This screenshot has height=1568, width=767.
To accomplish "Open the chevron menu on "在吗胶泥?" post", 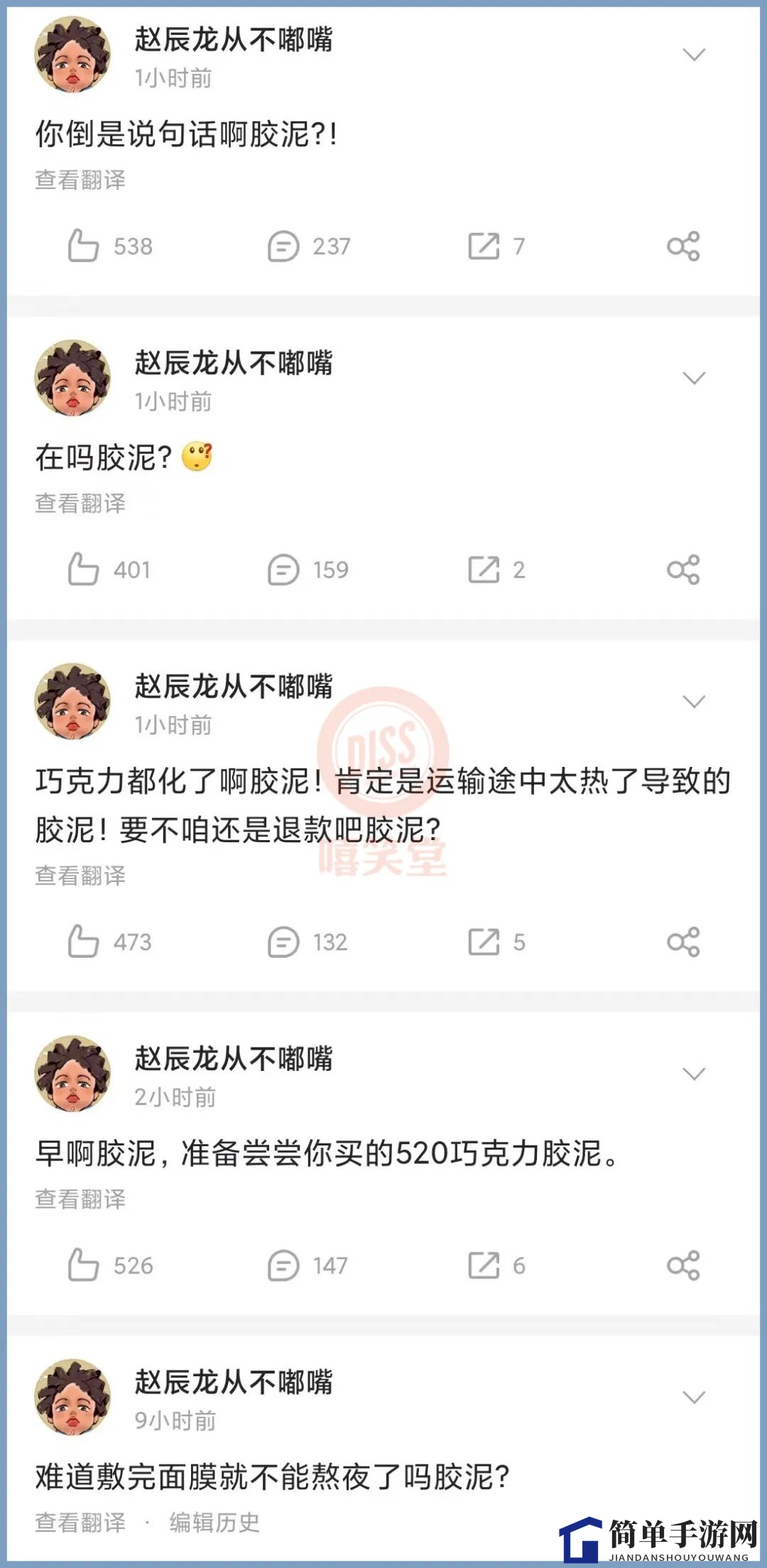I will tap(693, 378).
